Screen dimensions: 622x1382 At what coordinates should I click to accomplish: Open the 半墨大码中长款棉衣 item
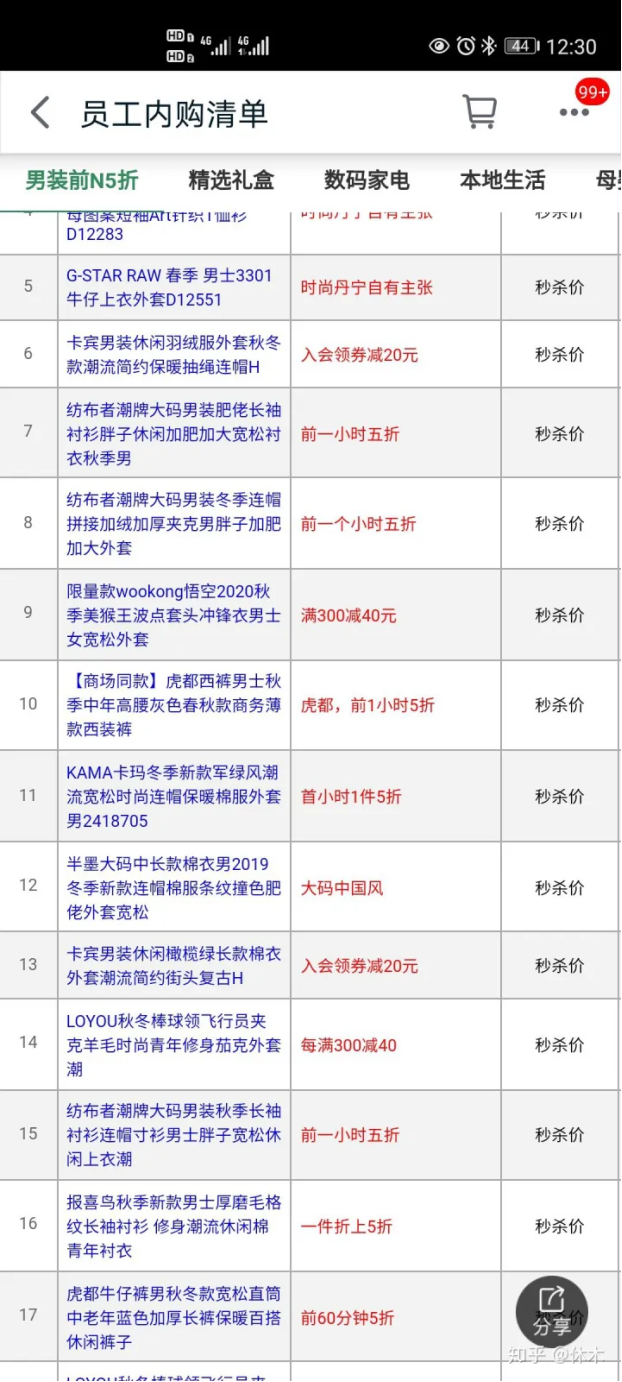(x=174, y=887)
